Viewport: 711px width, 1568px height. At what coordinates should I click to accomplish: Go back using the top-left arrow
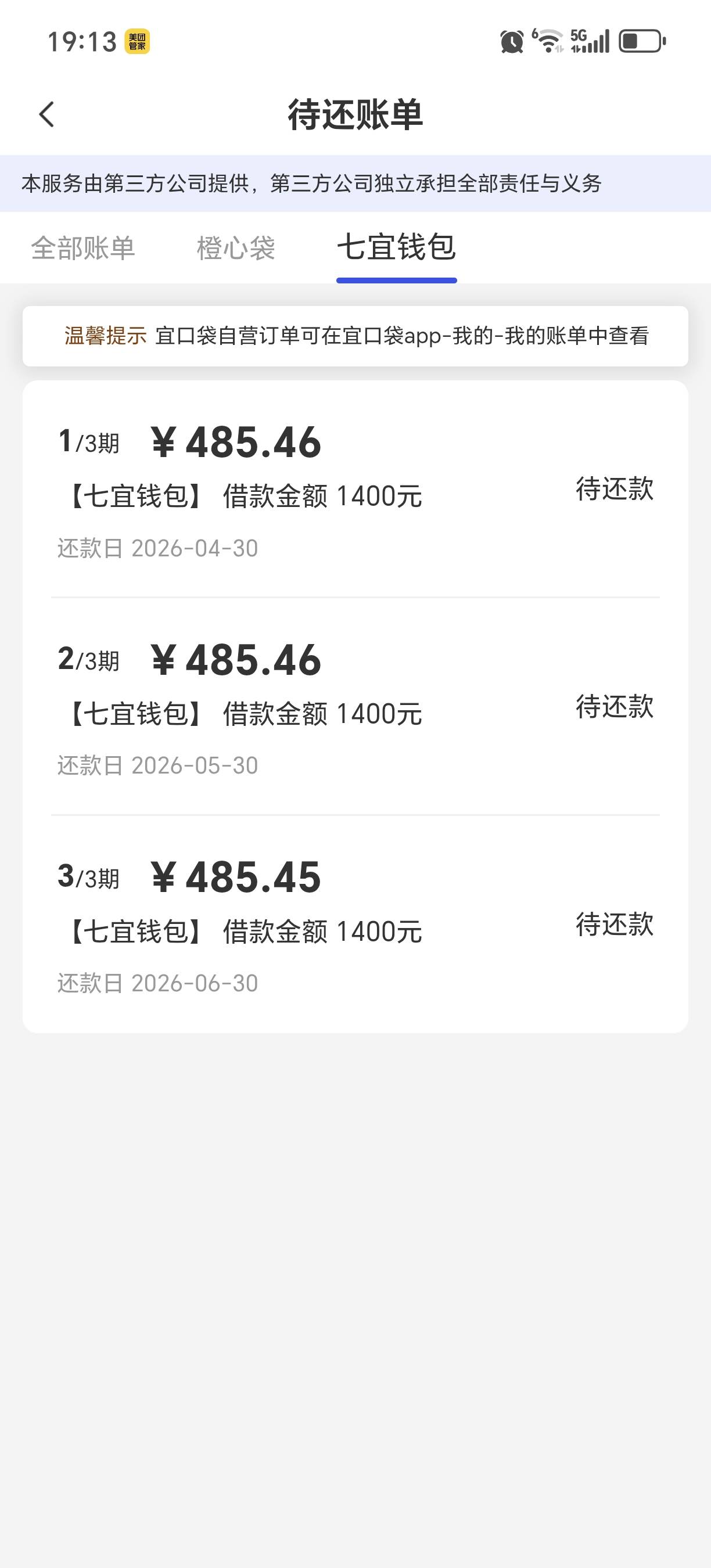click(x=47, y=114)
